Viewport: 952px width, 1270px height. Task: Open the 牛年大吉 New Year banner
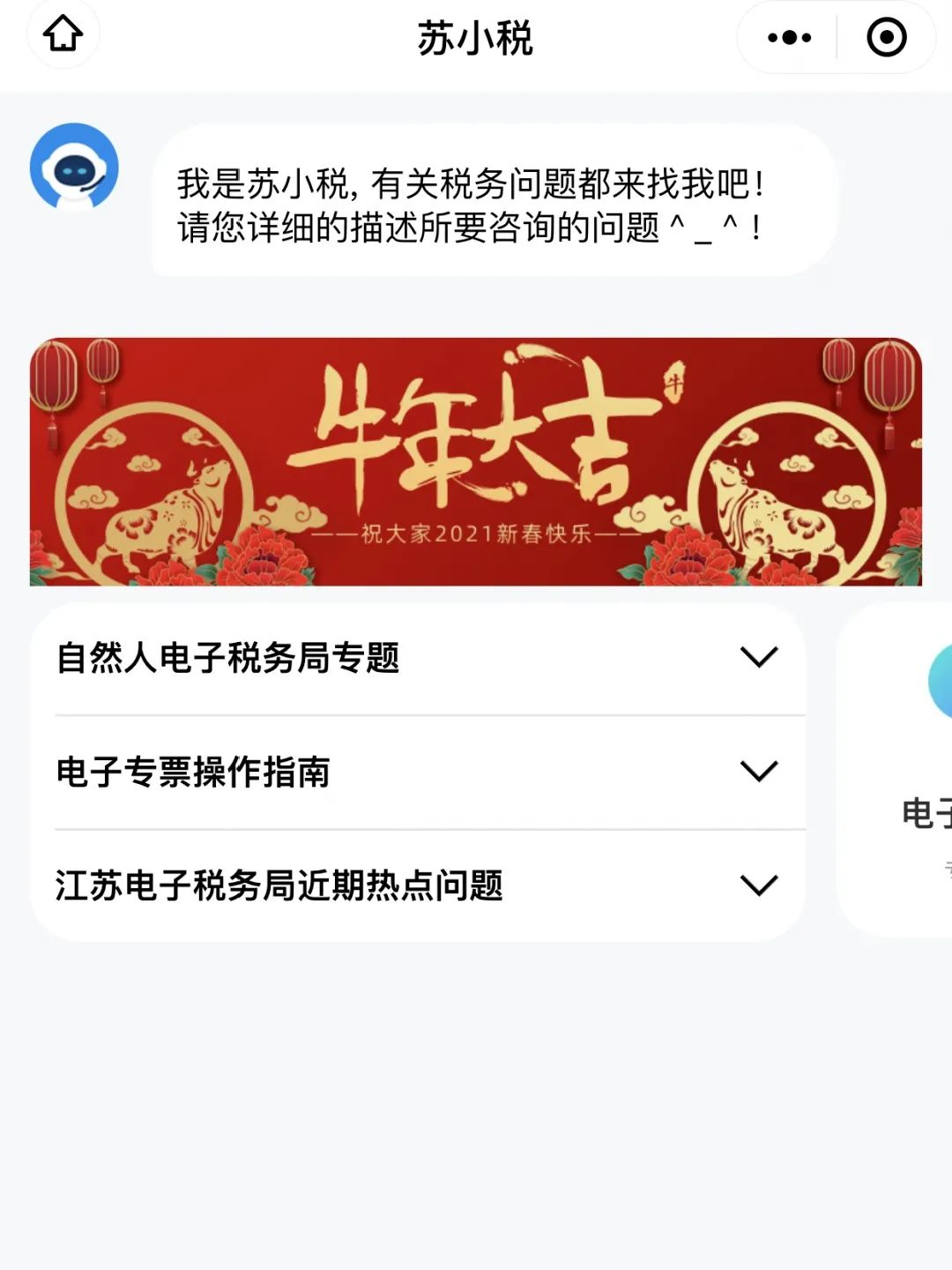coord(476,461)
